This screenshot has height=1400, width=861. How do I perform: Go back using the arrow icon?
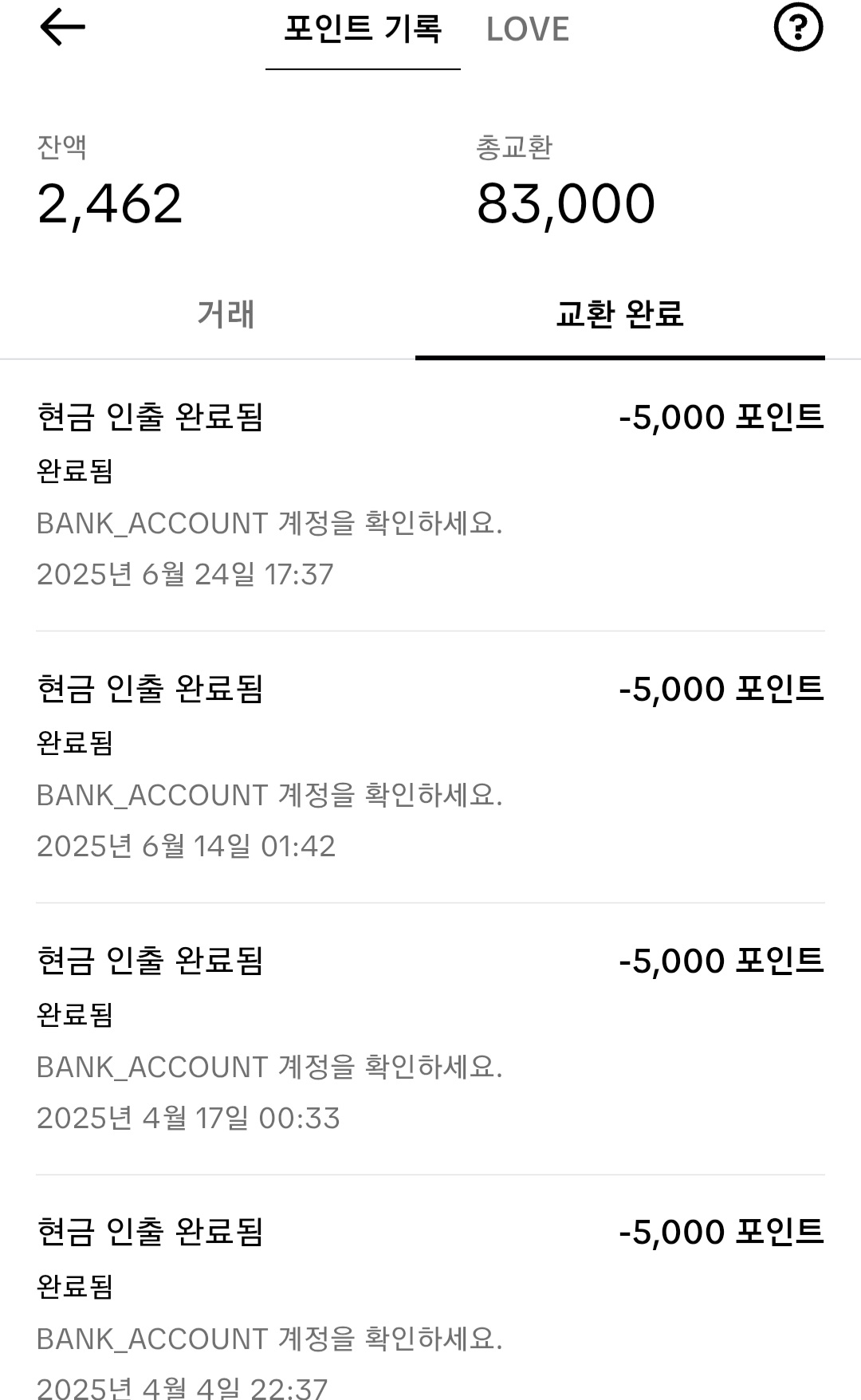pyautogui.click(x=62, y=28)
